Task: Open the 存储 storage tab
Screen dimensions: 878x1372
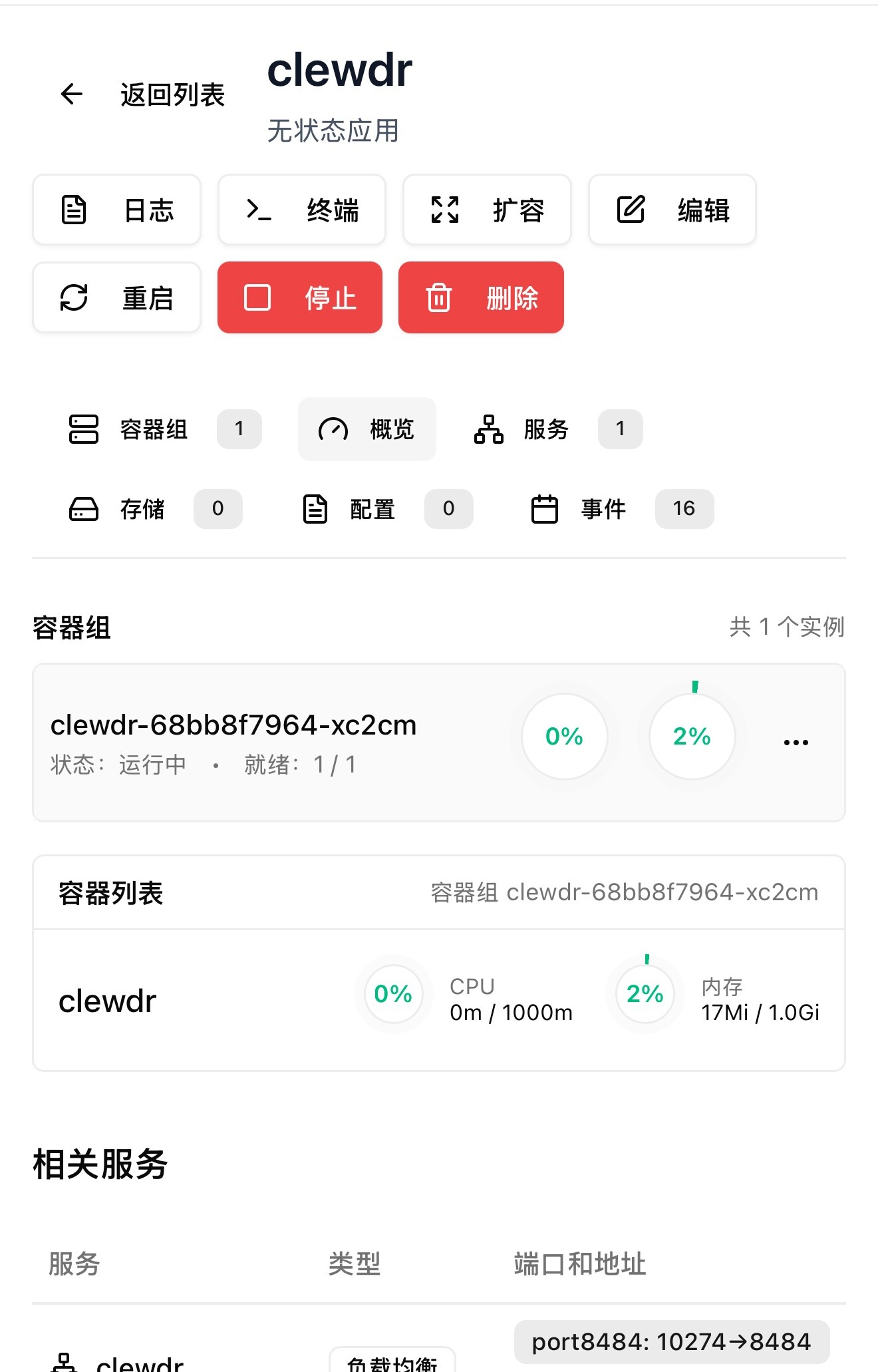Action: [156, 509]
